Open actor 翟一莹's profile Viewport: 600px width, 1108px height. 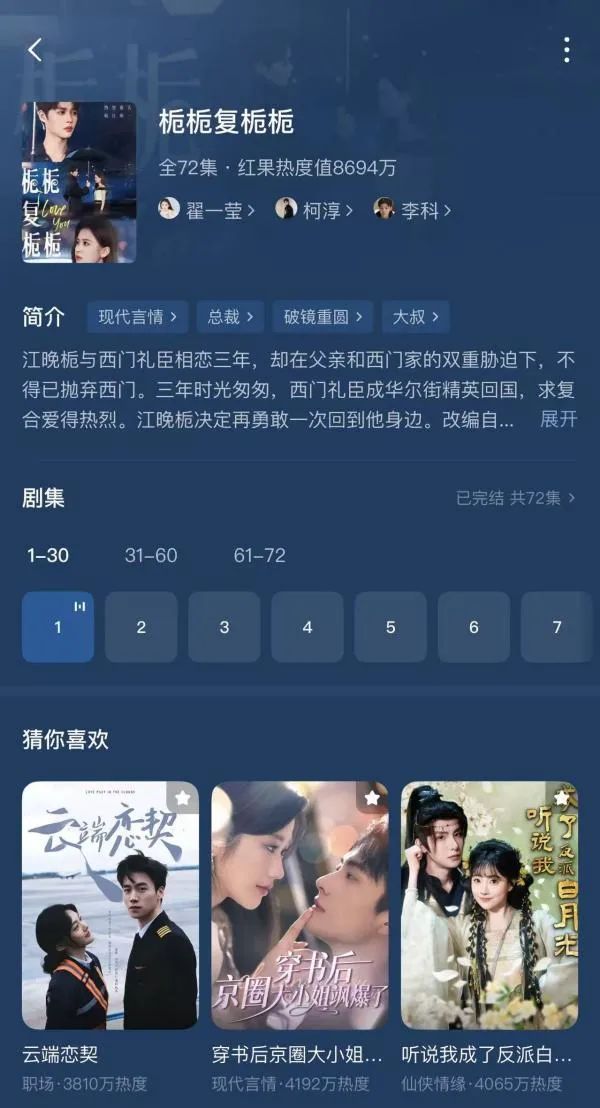(206, 210)
